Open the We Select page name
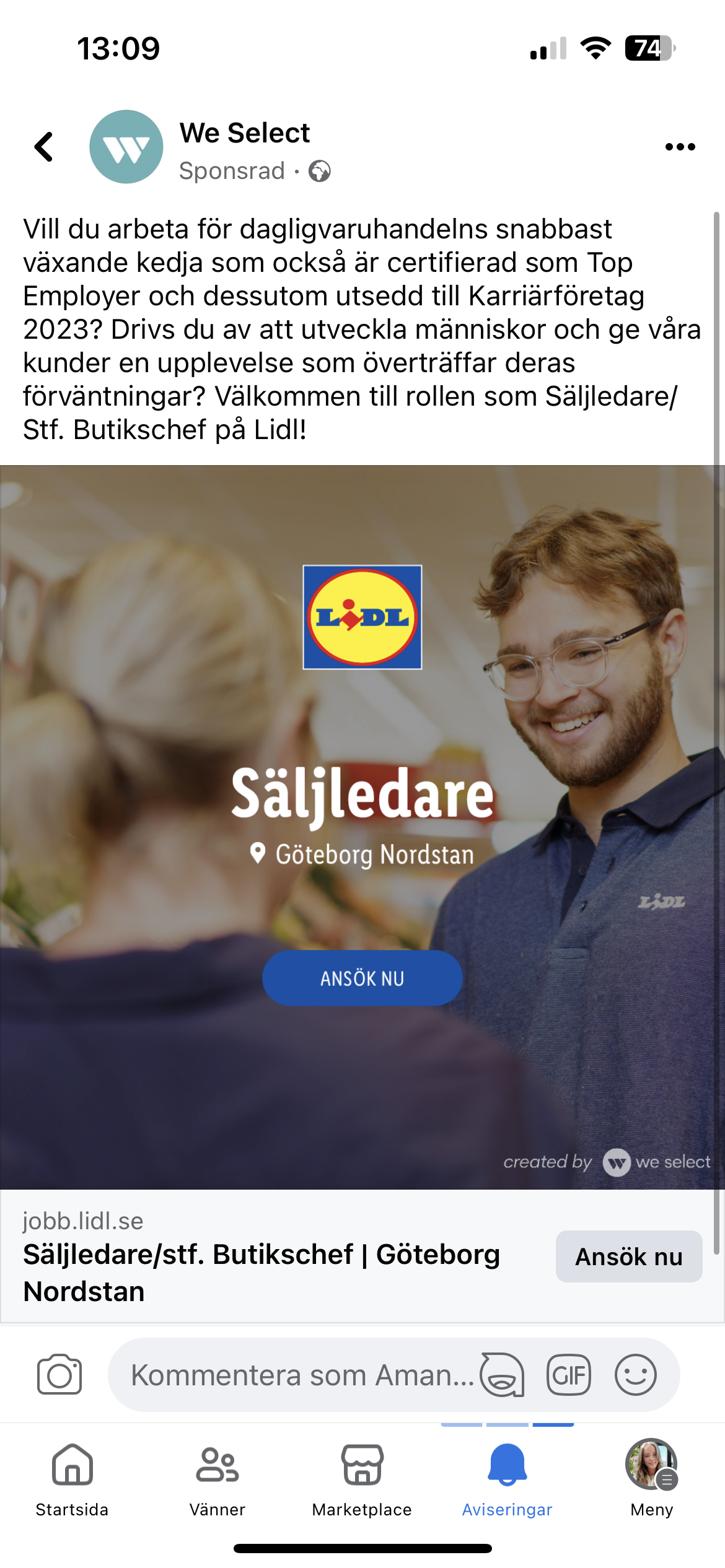The width and height of the screenshot is (725, 1568). click(x=245, y=133)
